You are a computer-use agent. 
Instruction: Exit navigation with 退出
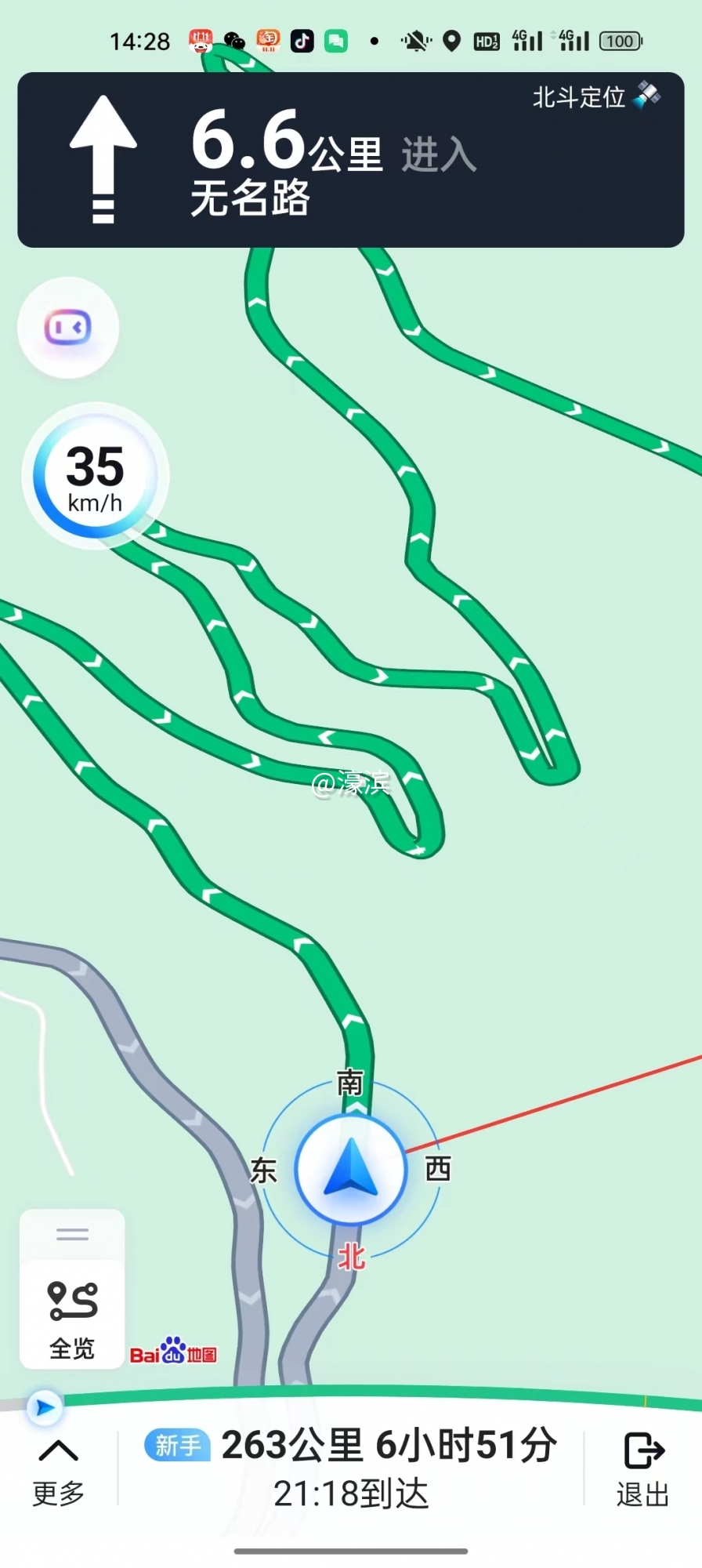click(642, 1470)
